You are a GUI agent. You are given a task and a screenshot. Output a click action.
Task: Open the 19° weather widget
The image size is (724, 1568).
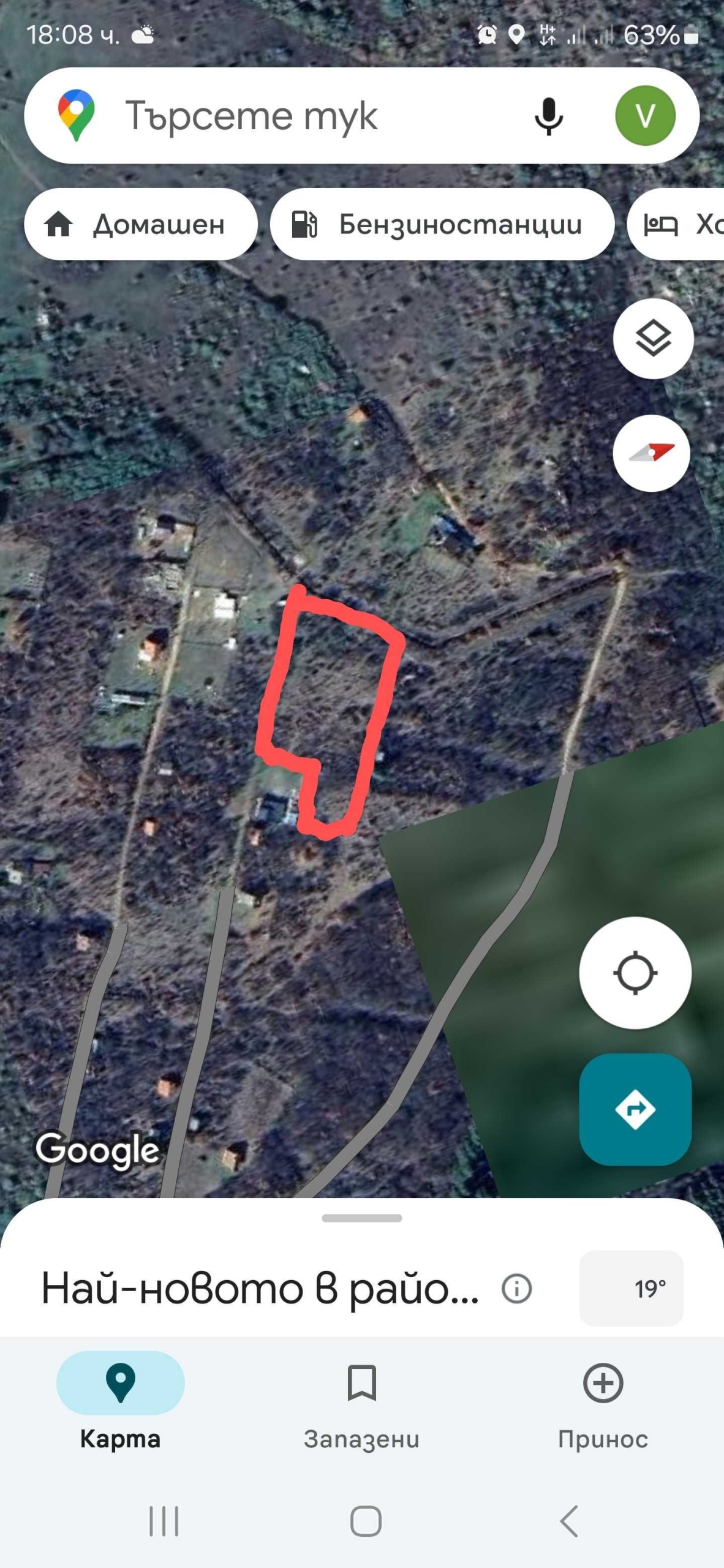pyautogui.click(x=632, y=1288)
